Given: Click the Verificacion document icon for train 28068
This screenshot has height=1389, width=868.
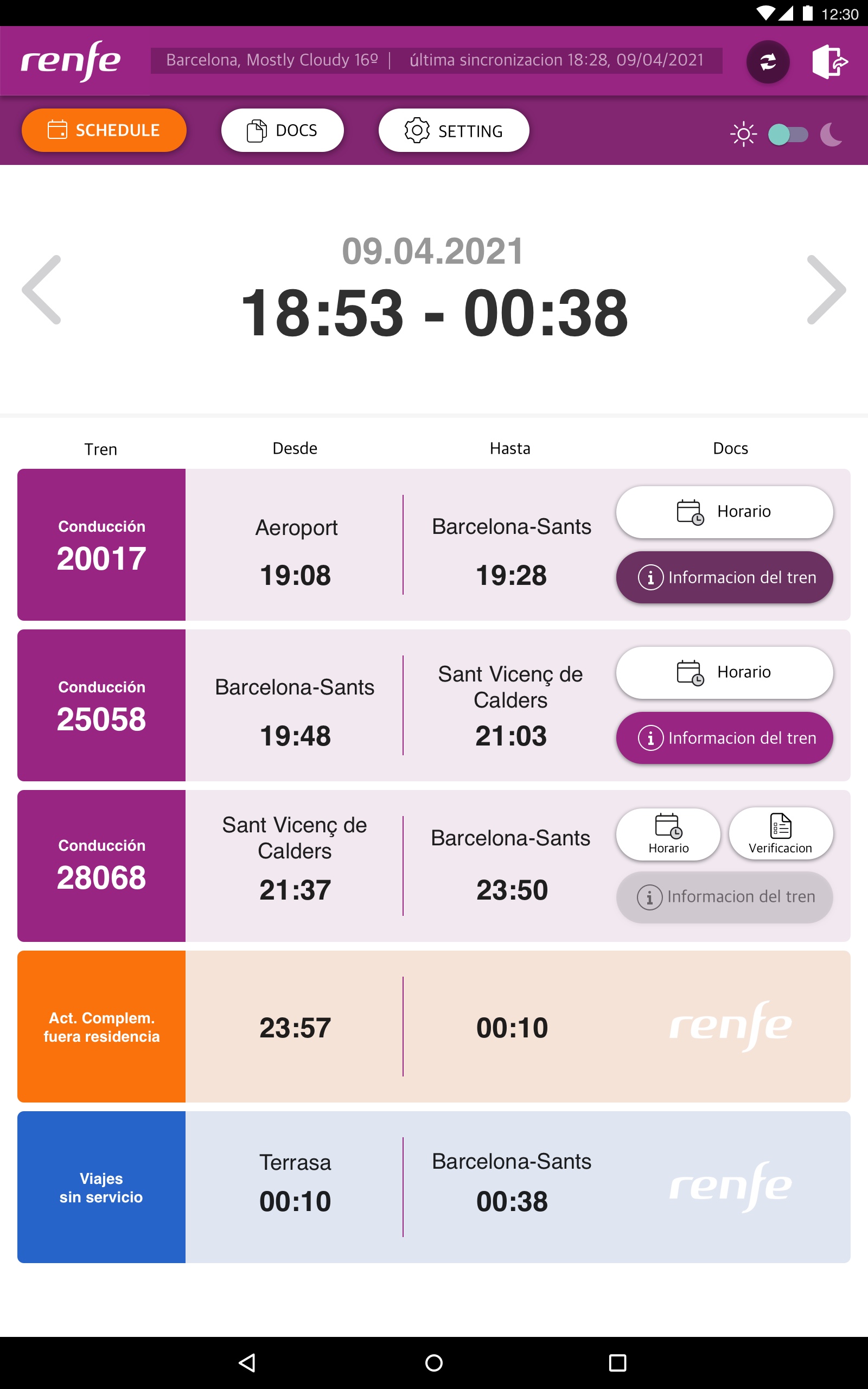Looking at the screenshot, I should pyautogui.click(x=781, y=828).
